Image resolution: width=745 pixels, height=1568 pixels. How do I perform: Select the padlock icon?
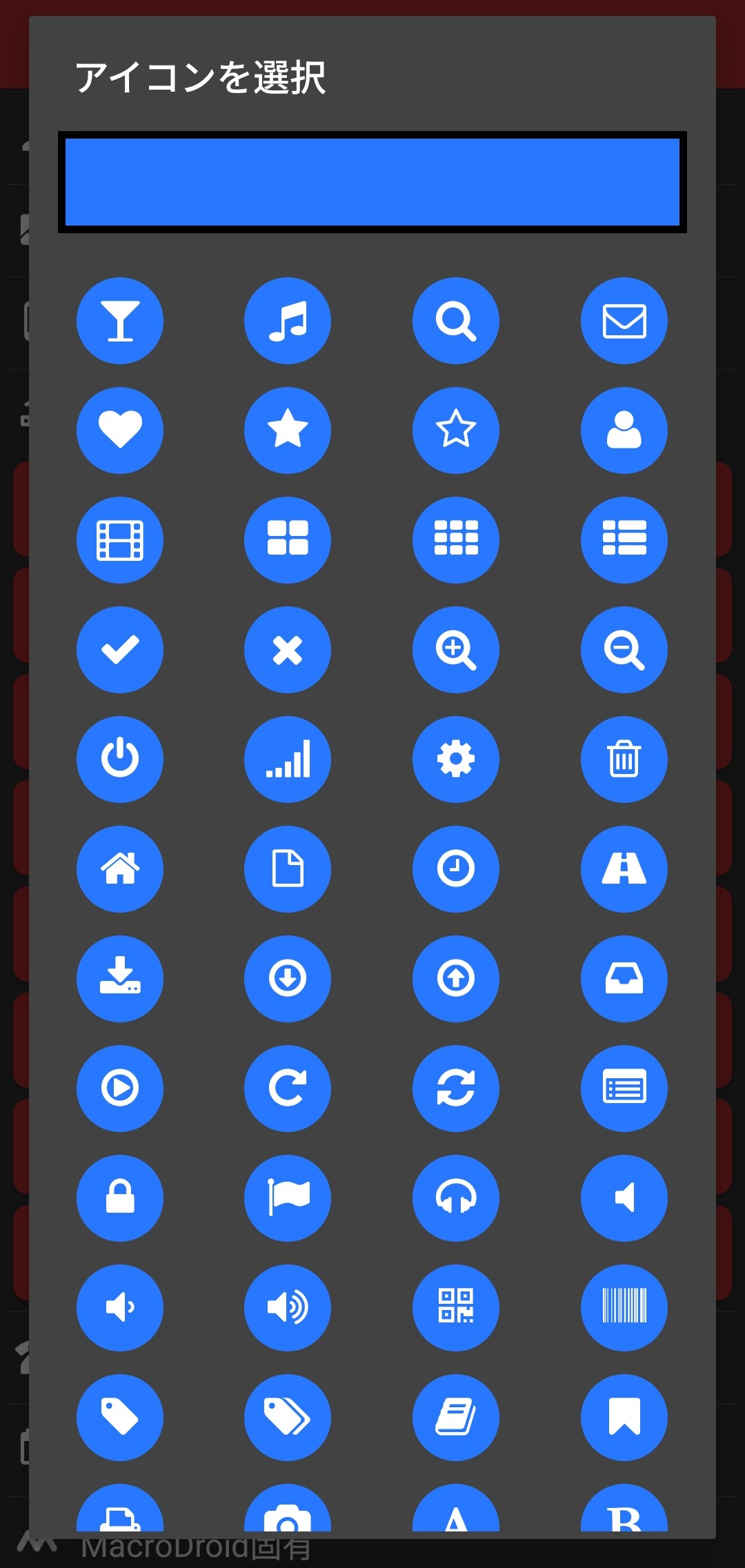point(120,1198)
